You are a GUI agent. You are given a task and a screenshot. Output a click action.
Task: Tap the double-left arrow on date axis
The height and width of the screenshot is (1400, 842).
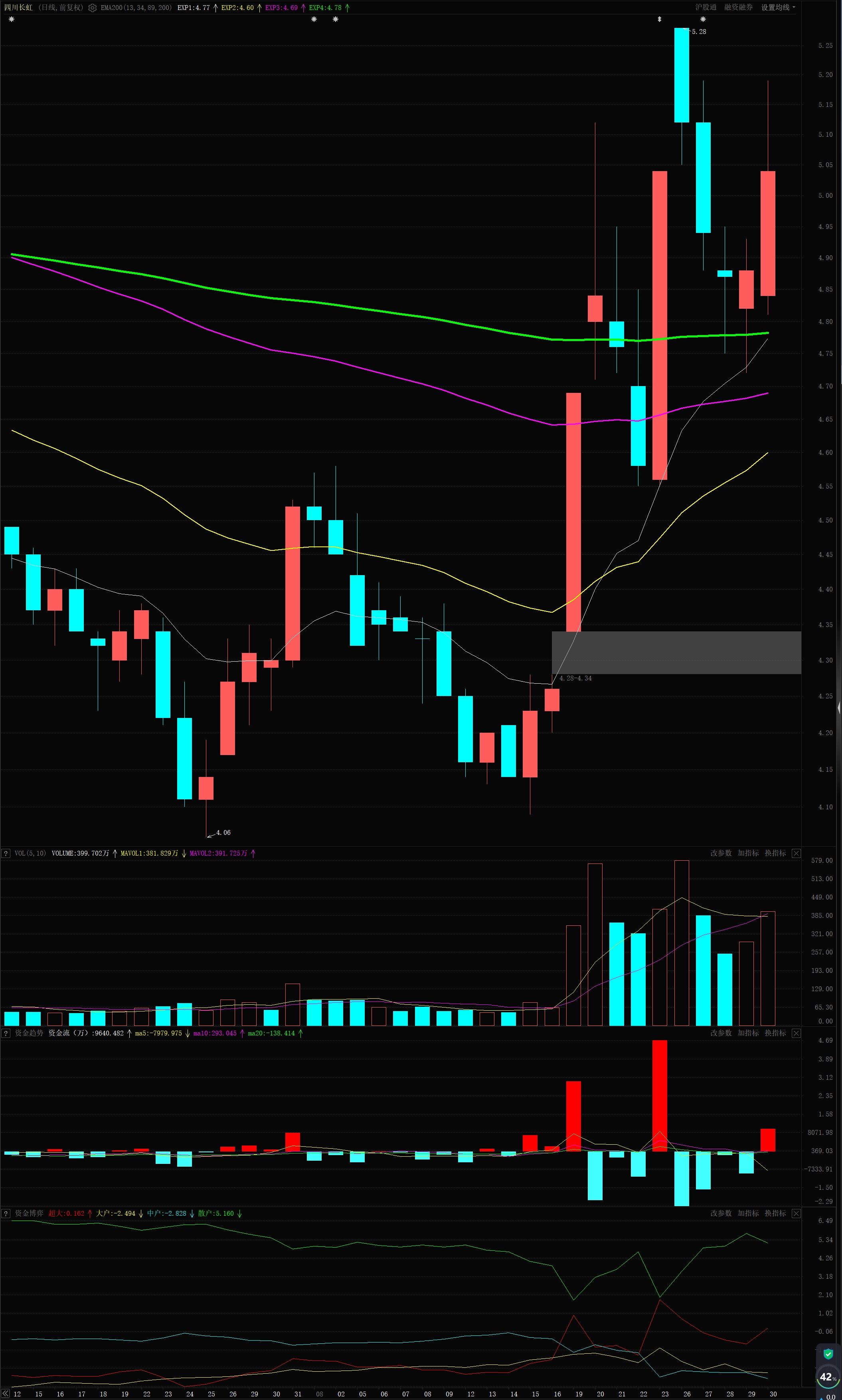6,1393
